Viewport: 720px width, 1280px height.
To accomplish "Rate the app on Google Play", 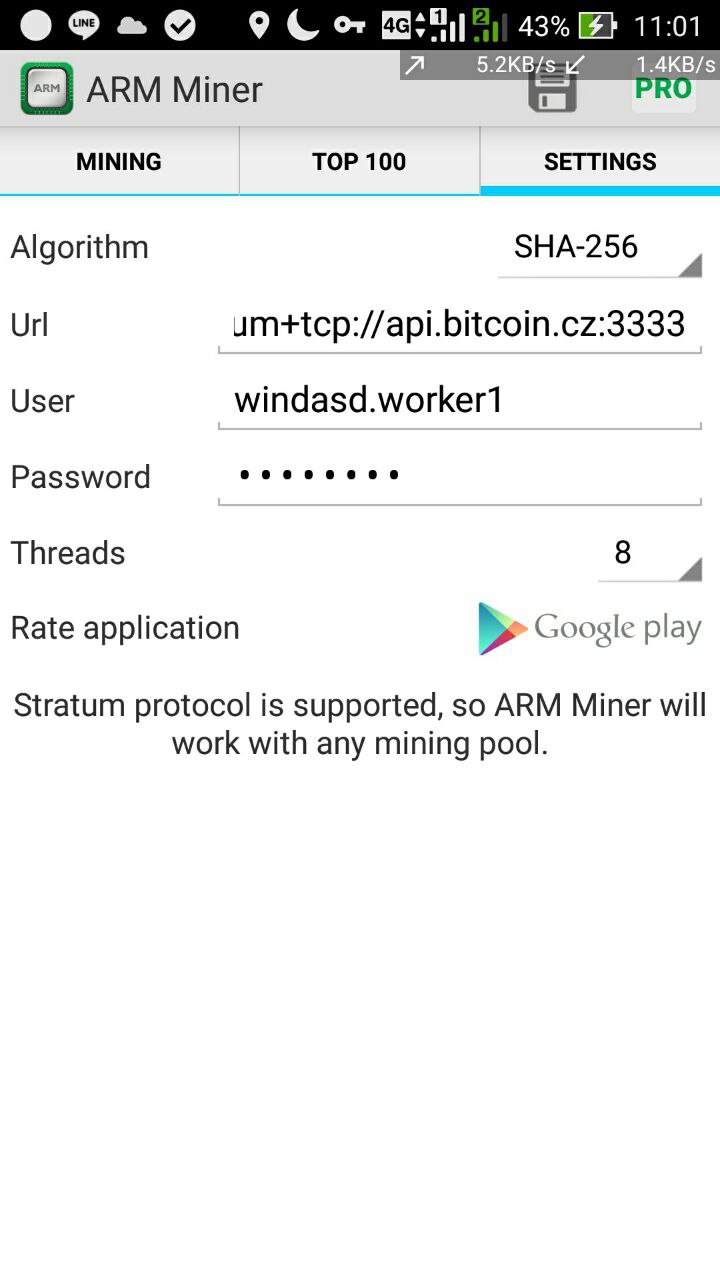I will 590,628.
